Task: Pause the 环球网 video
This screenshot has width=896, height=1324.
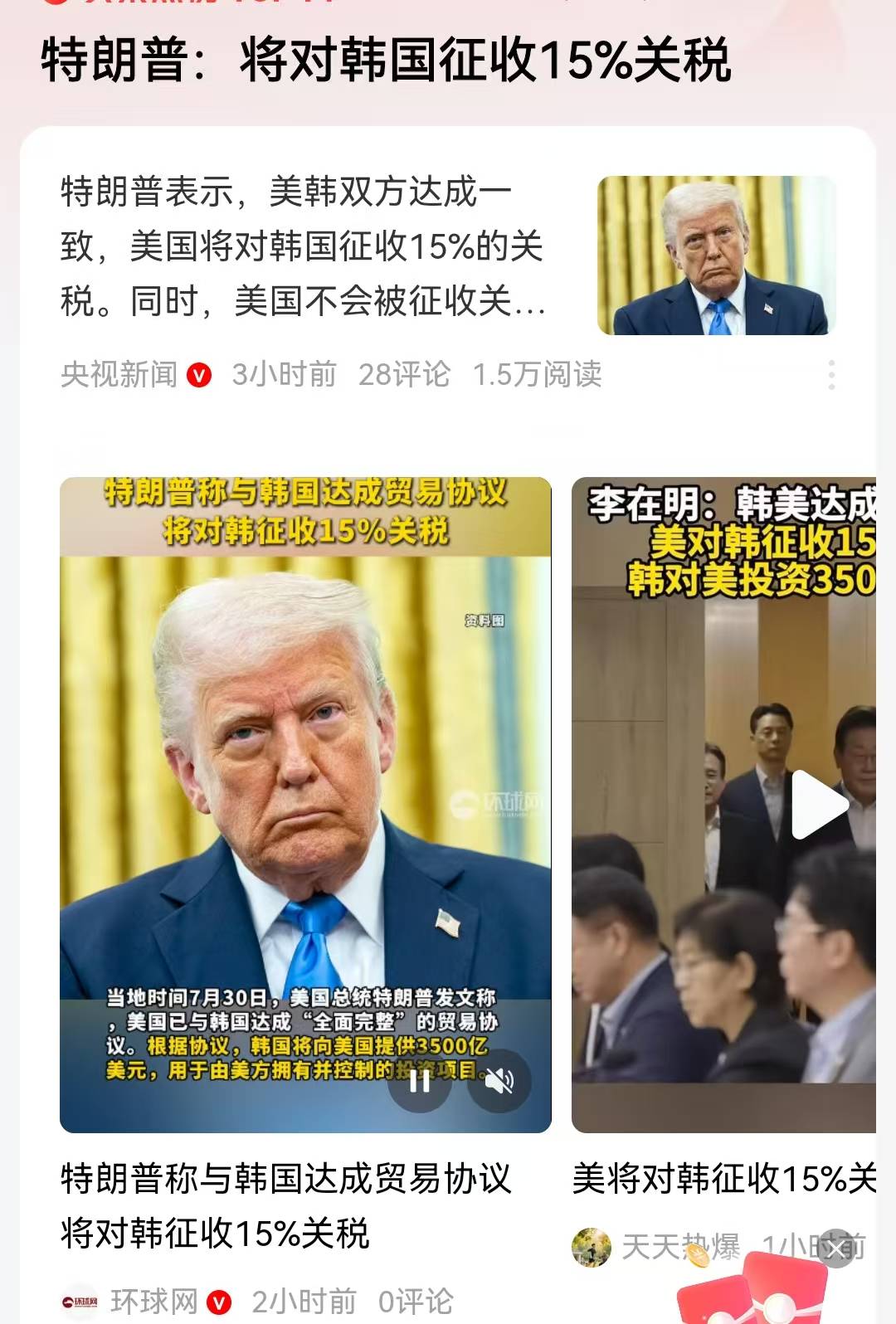Action: tap(421, 1081)
